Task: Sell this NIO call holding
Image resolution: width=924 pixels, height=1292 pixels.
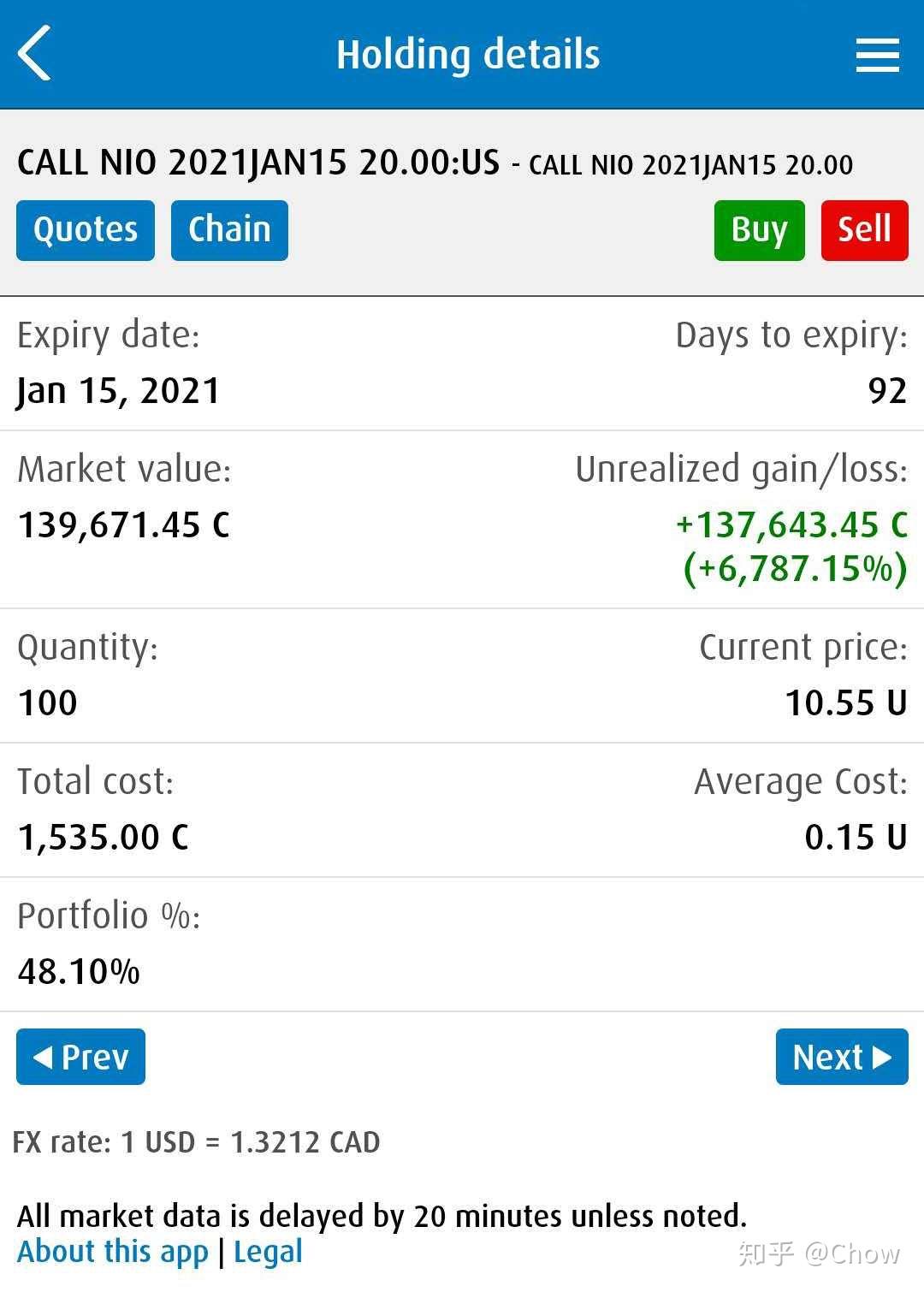Action: point(864,230)
